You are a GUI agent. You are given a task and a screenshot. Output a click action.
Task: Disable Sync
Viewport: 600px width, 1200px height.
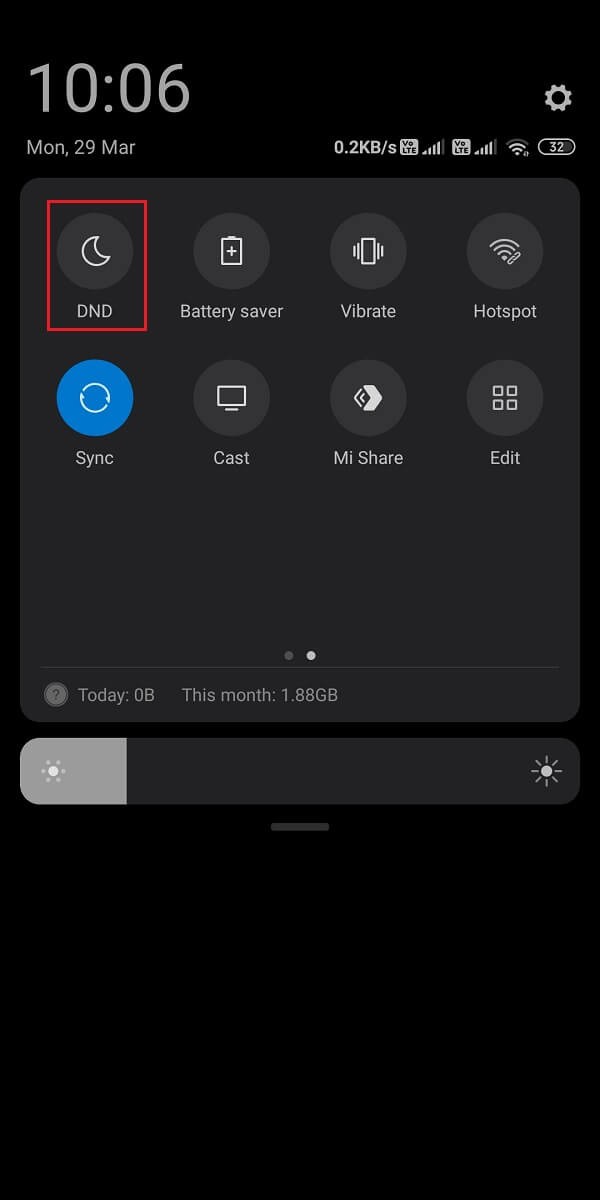click(95, 398)
